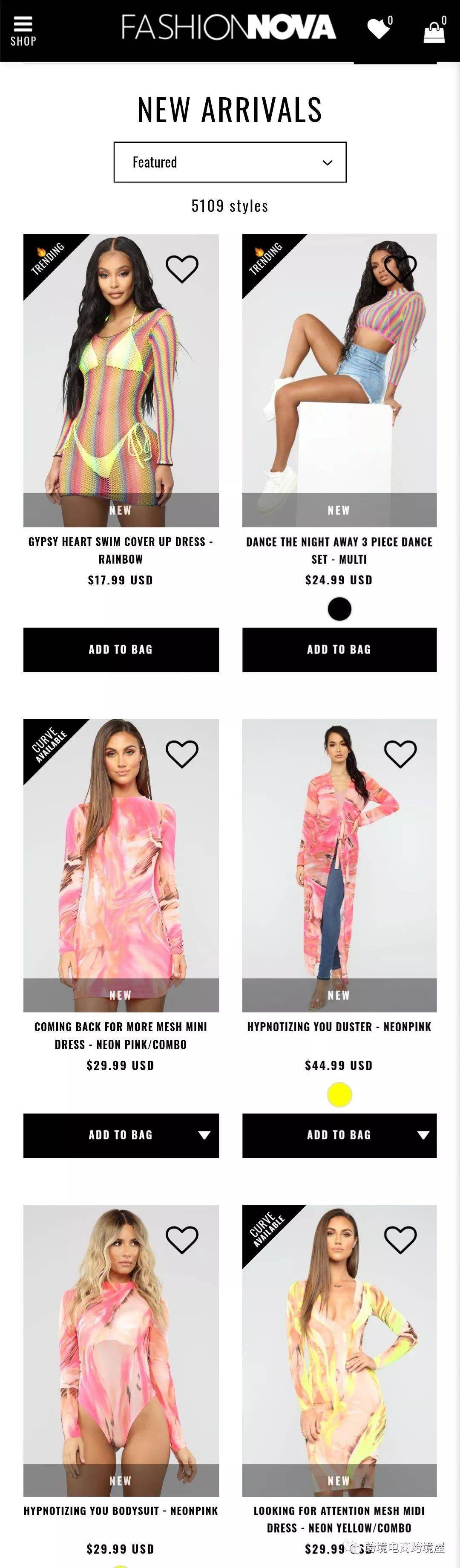Choose yellow swatch for Hypnotizing You Duster

[339, 1094]
